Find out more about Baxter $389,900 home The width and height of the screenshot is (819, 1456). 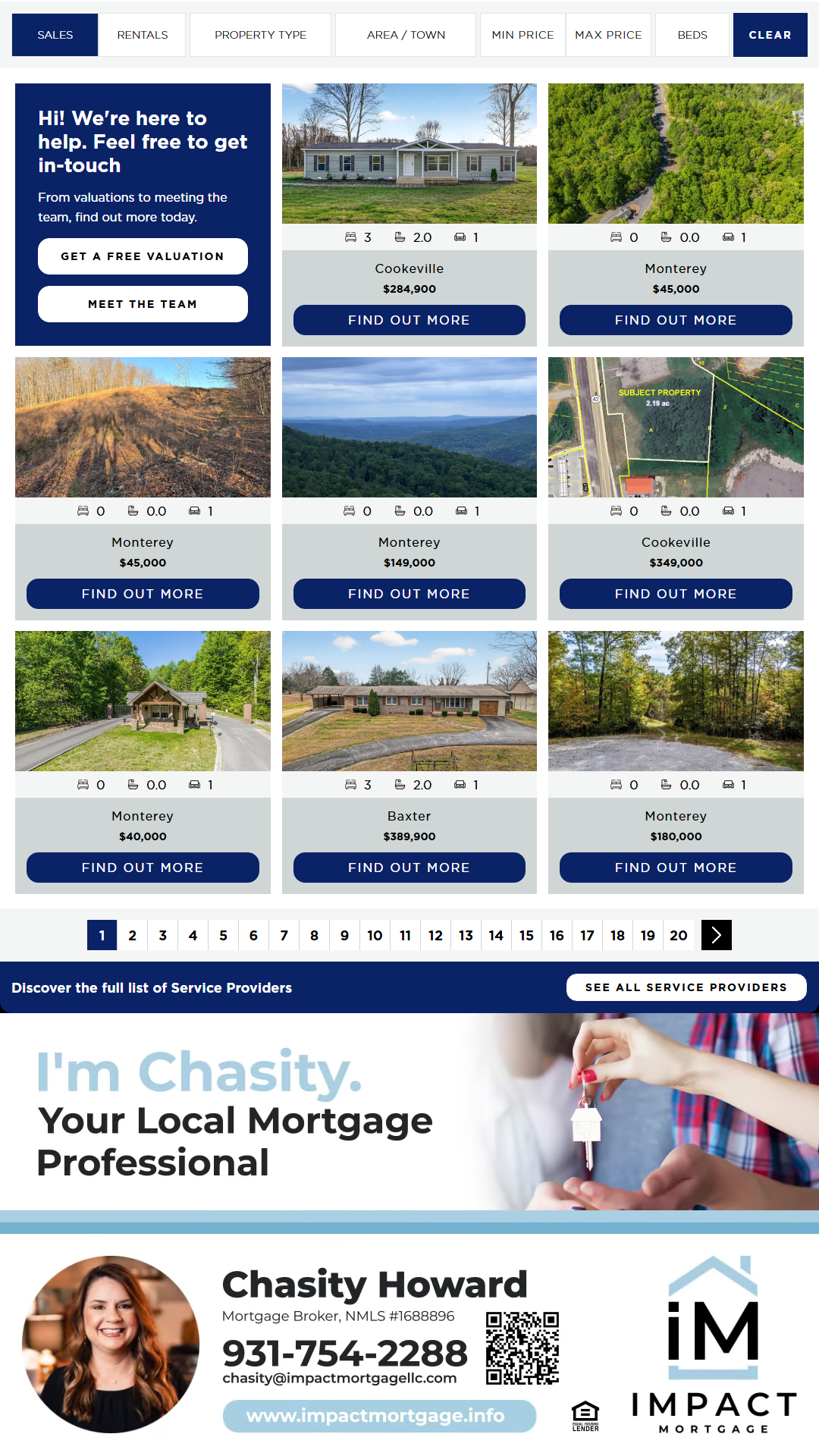pos(409,868)
